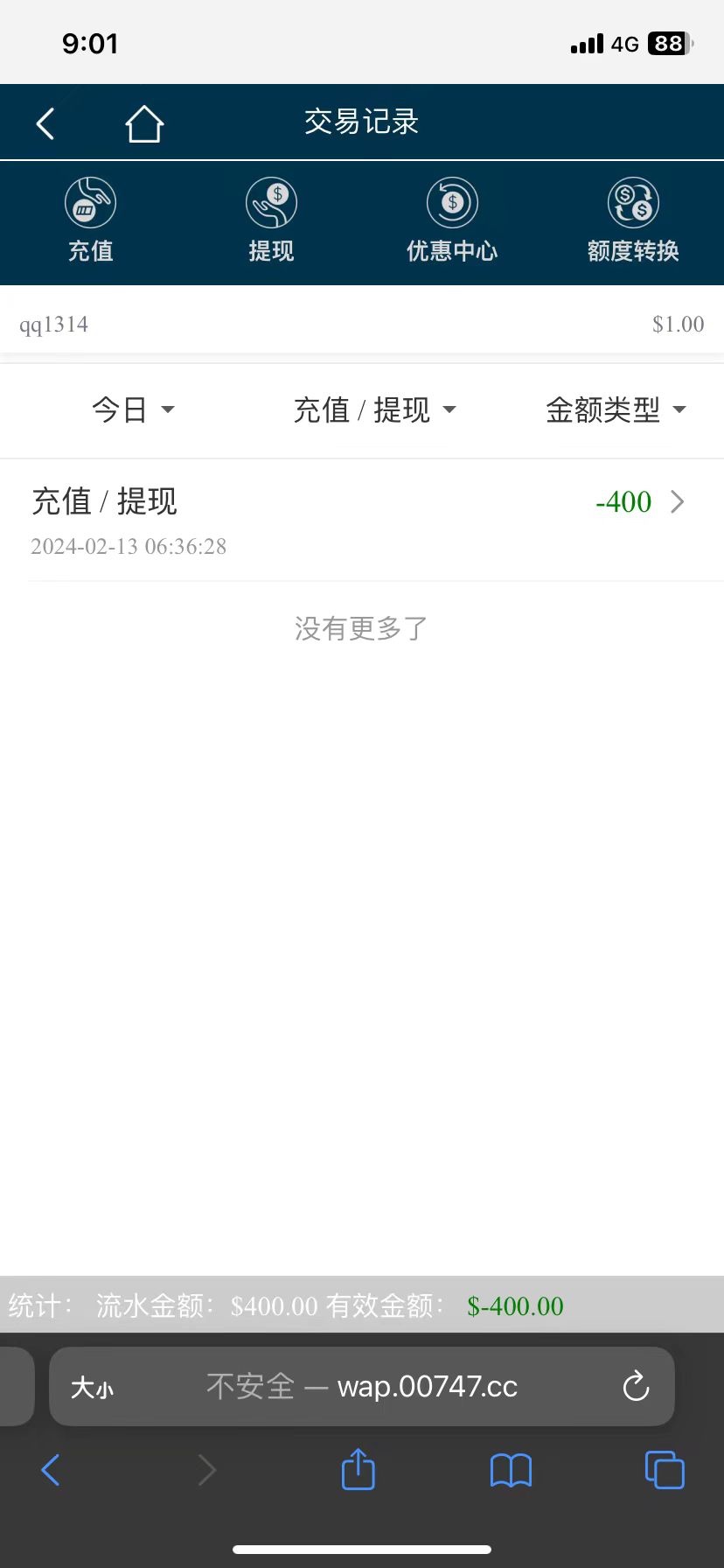The height and width of the screenshot is (1568, 724).
Task: Go to 优惠中心
Action: tap(452, 220)
